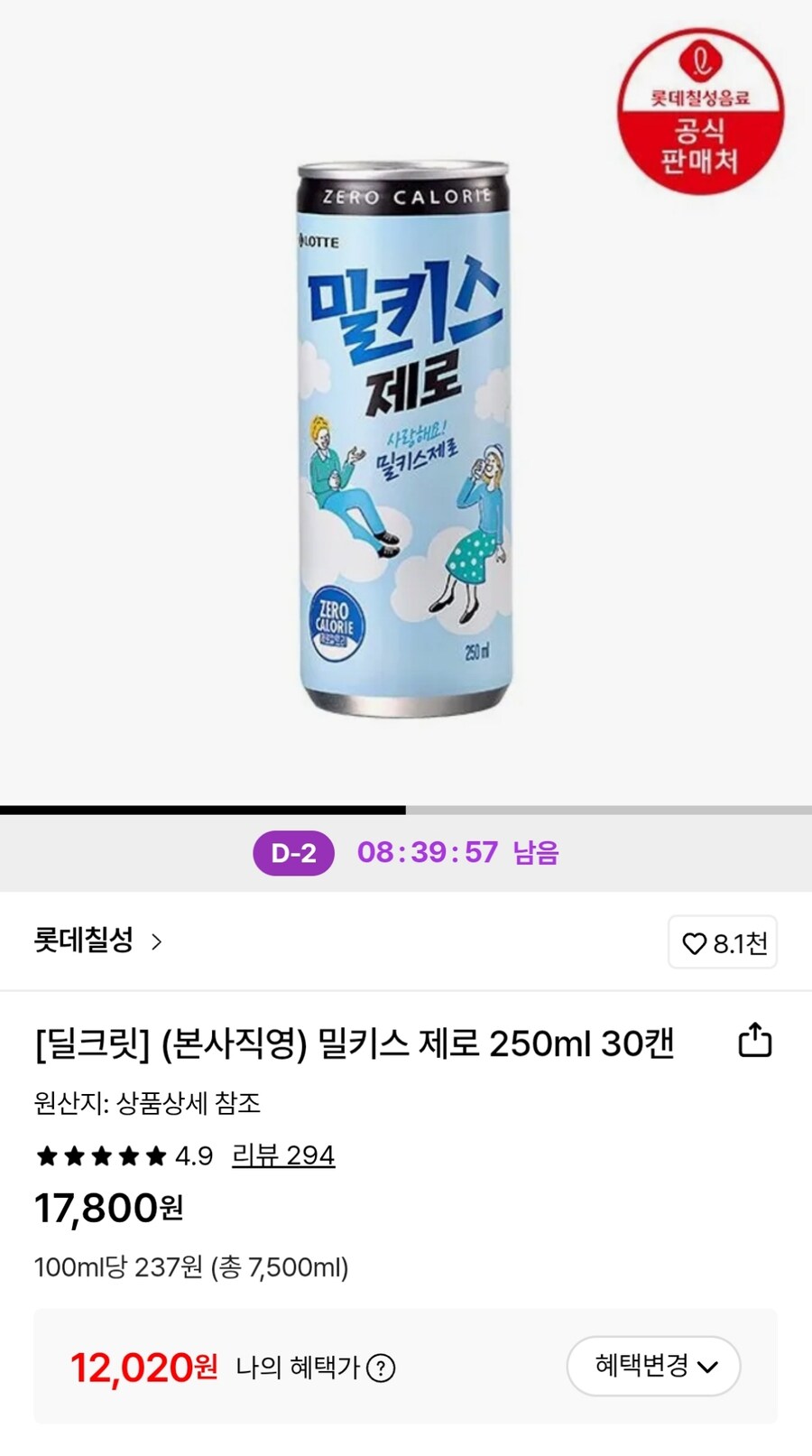Viewport: 812px width, 1456px height.
Task: Open the 혜택변경 dropdown
Action: coord(651,1367)
